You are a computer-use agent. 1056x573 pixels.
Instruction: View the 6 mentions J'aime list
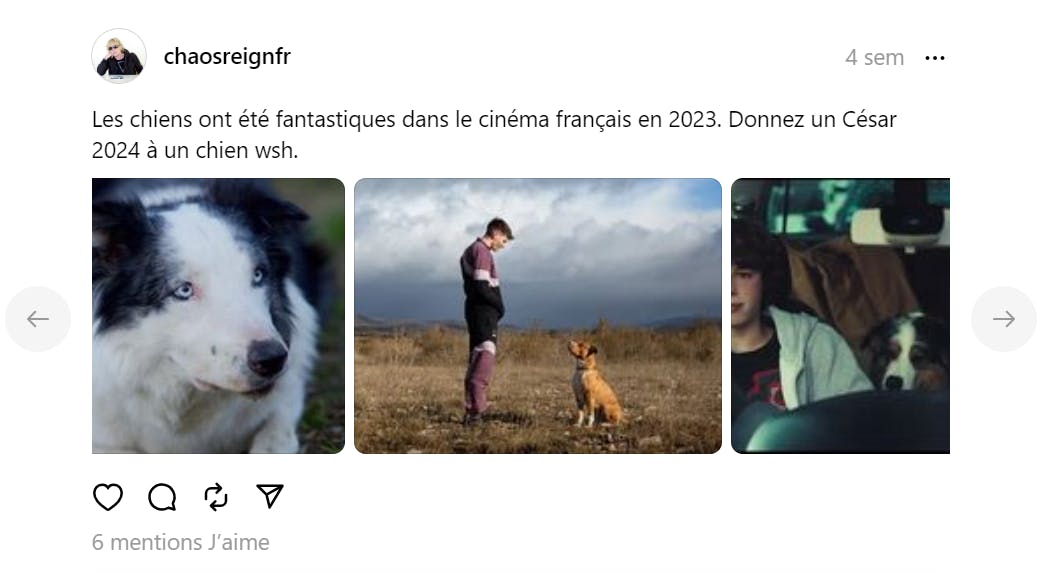pyautogui.click(x=180, y=542)
